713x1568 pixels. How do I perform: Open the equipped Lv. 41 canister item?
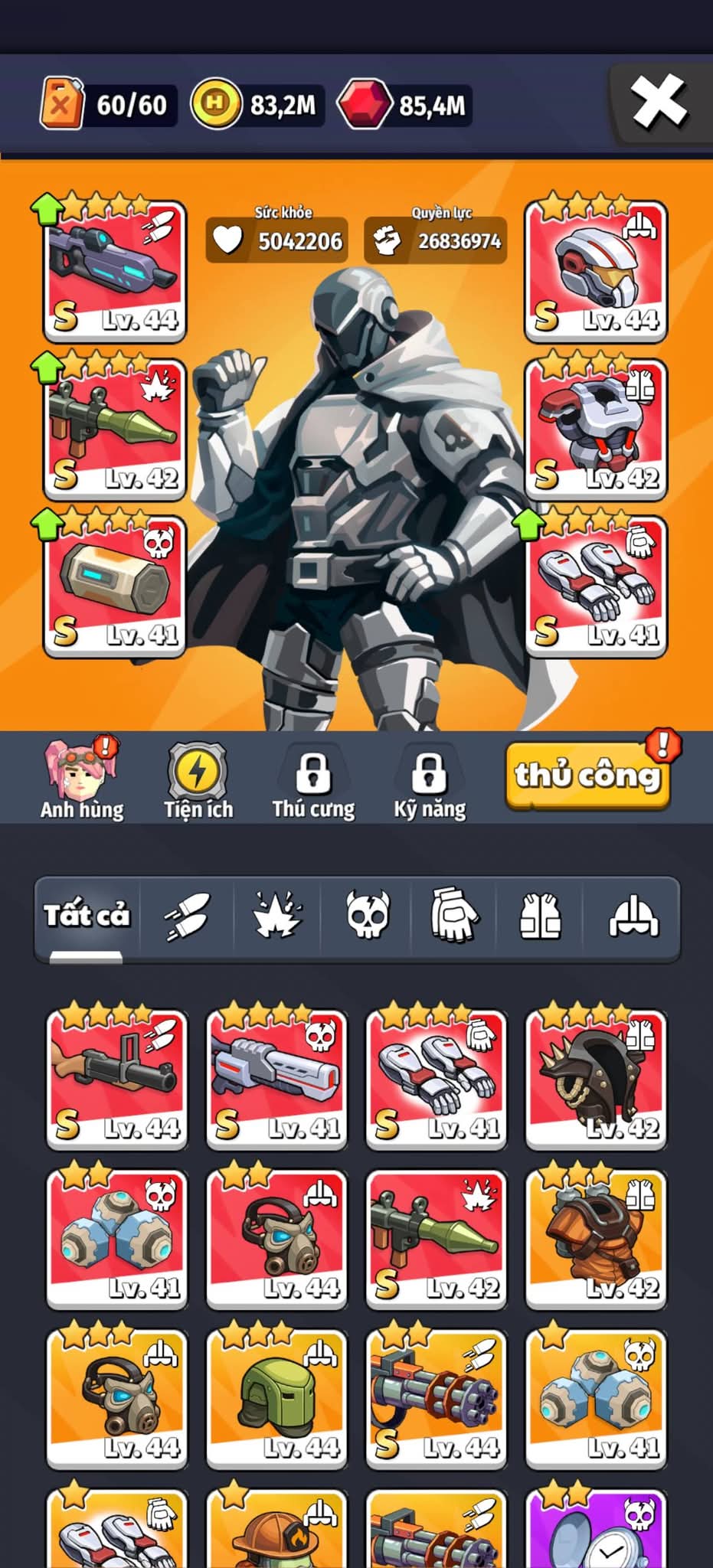[x=115, y=587]
